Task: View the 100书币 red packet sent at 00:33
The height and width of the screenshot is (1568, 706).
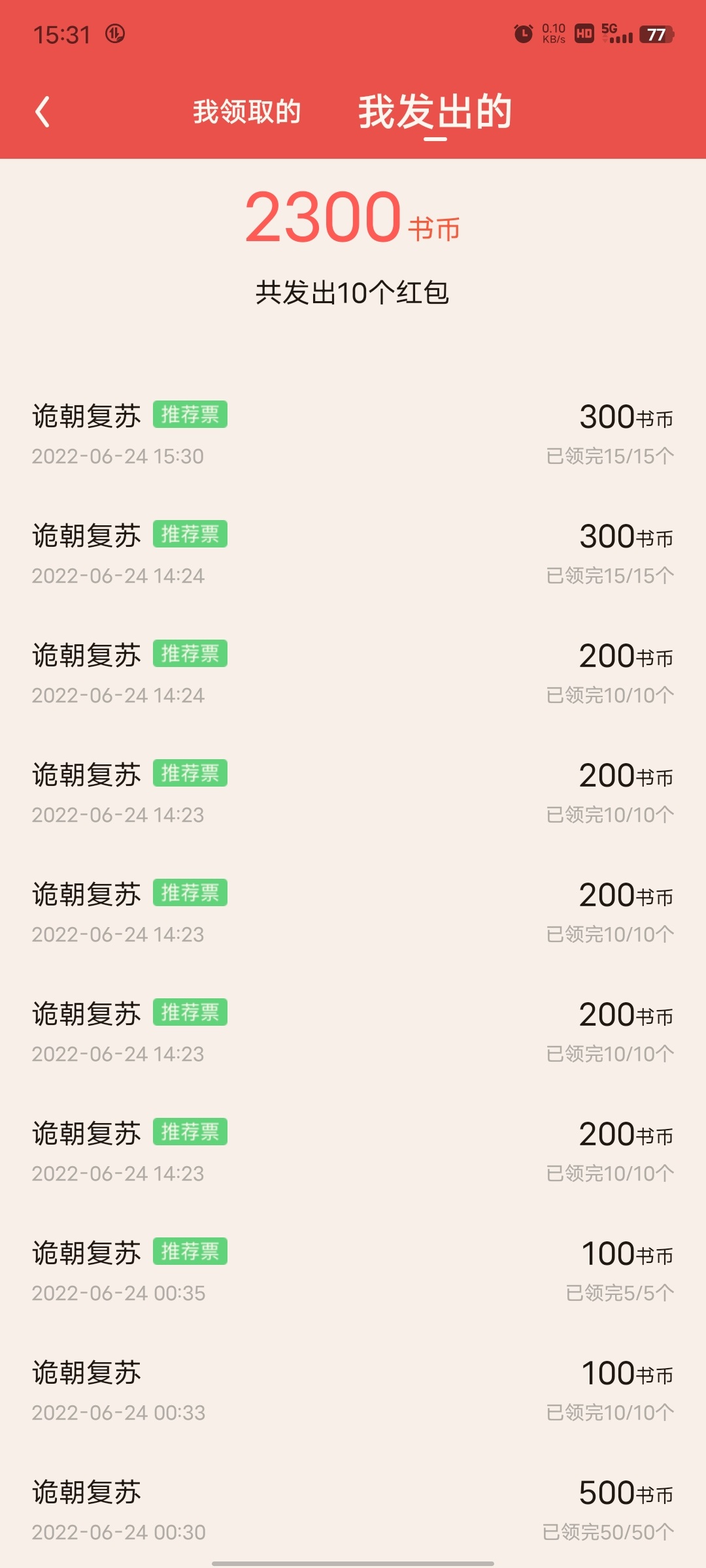Action: pos(353,1391)
